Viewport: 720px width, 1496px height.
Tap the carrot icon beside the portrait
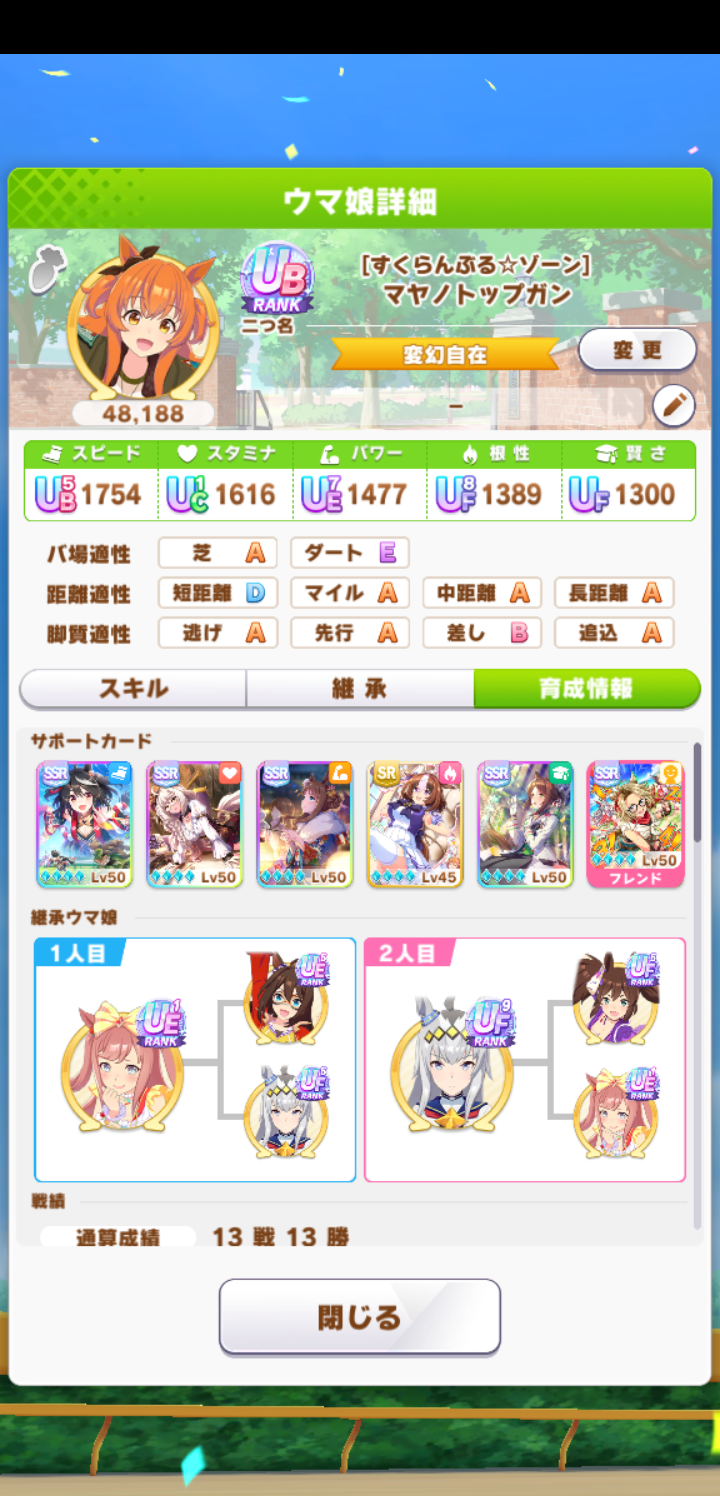point(46,268)
